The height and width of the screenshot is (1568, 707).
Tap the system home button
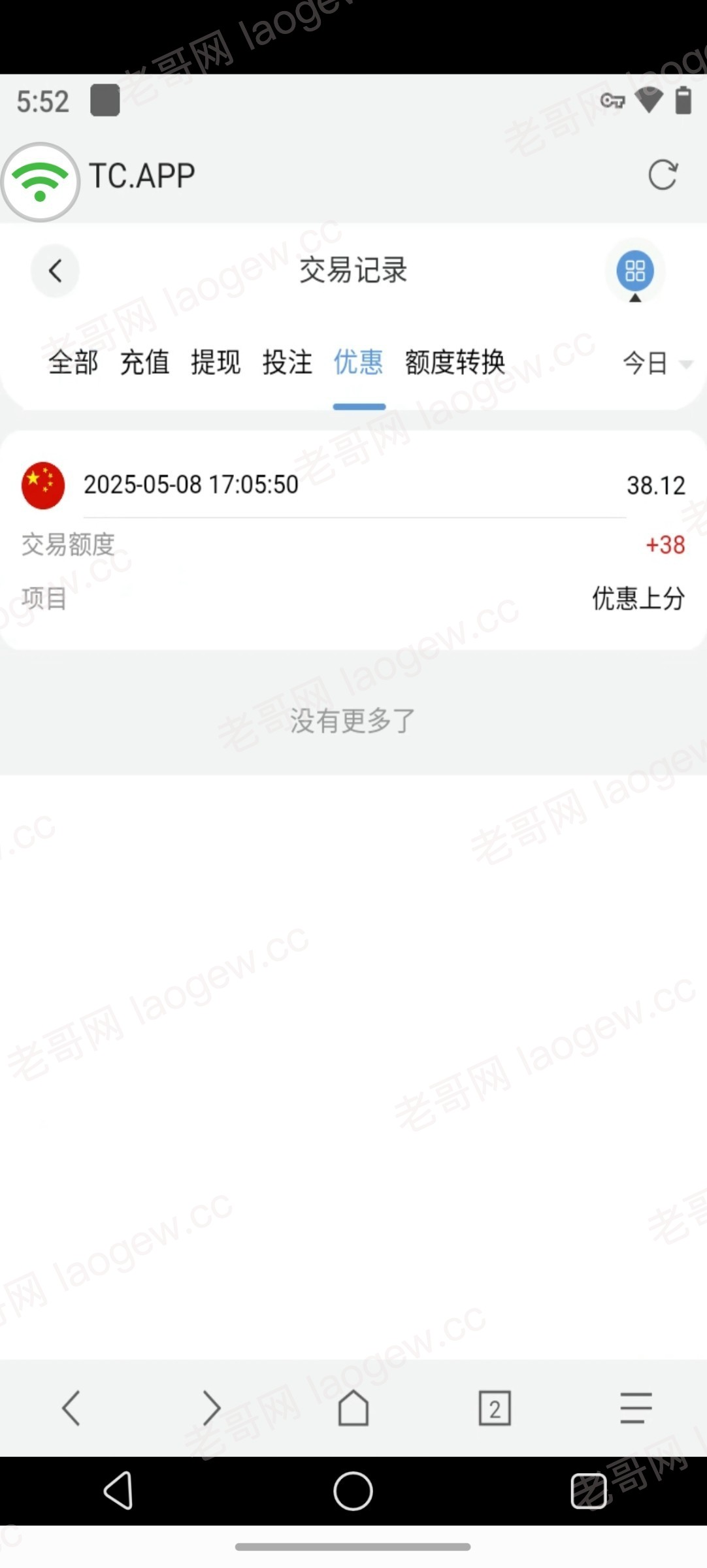(353, 1491)
